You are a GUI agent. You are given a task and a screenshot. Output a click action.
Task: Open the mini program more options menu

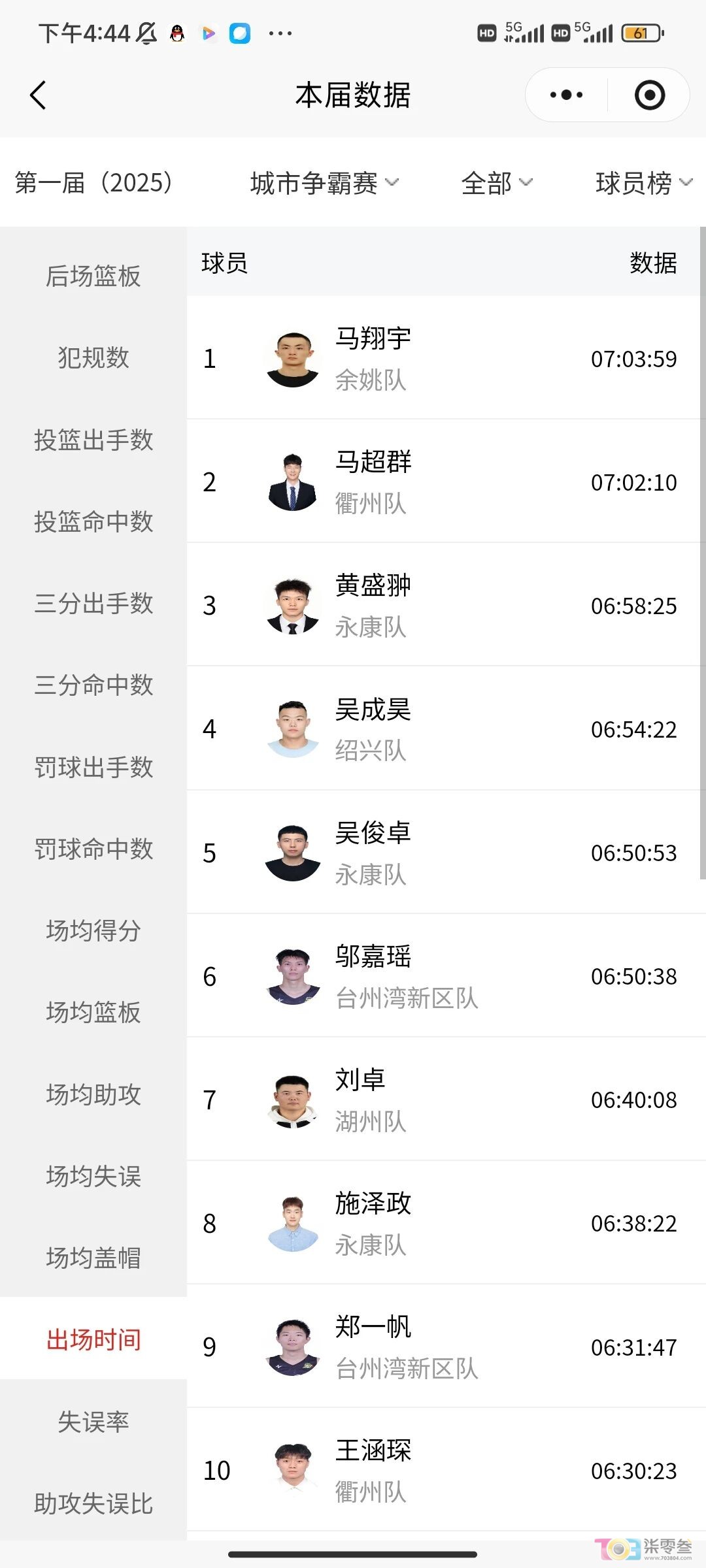pos(566,95)
